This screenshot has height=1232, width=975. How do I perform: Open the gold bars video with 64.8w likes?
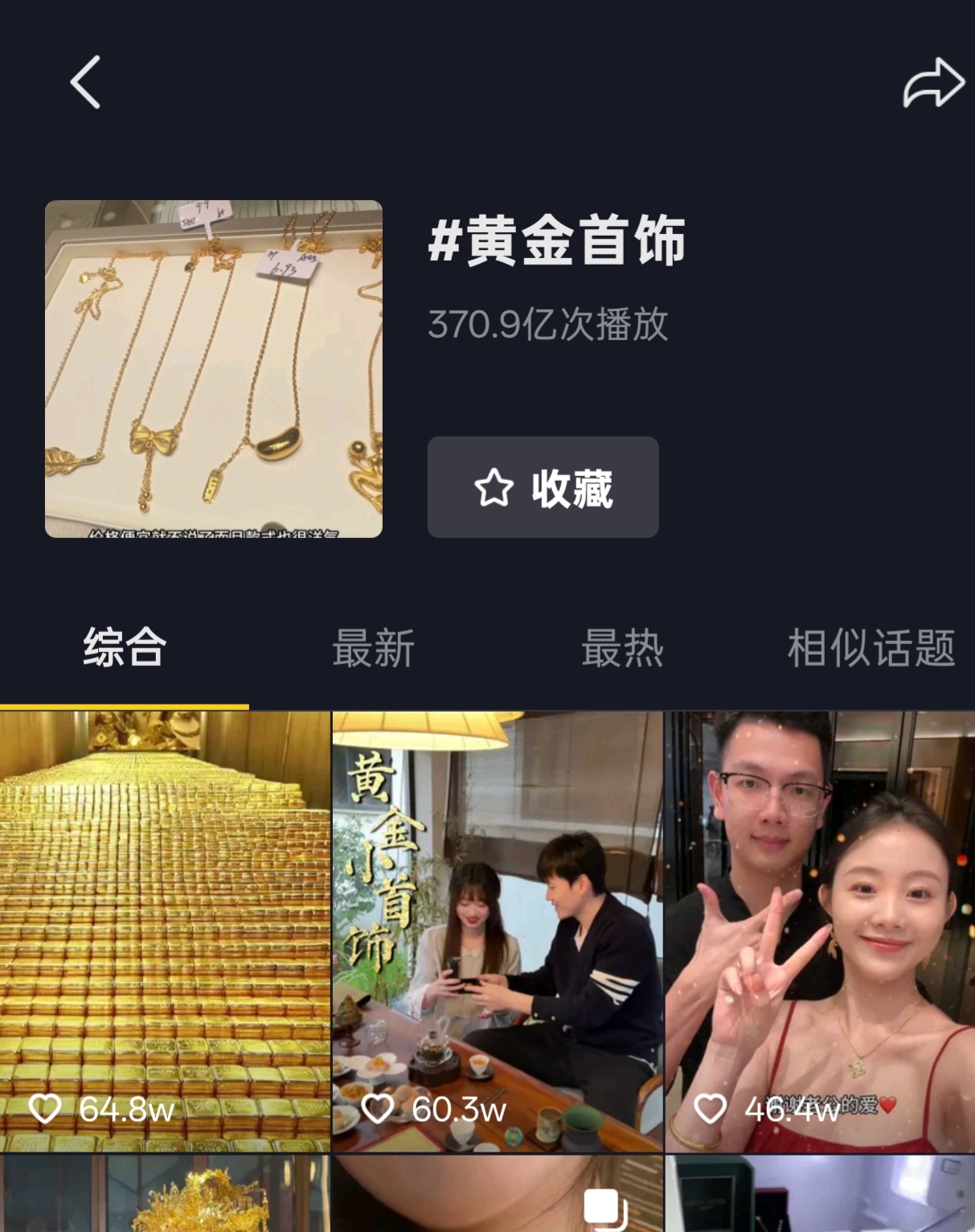[165, 930]
